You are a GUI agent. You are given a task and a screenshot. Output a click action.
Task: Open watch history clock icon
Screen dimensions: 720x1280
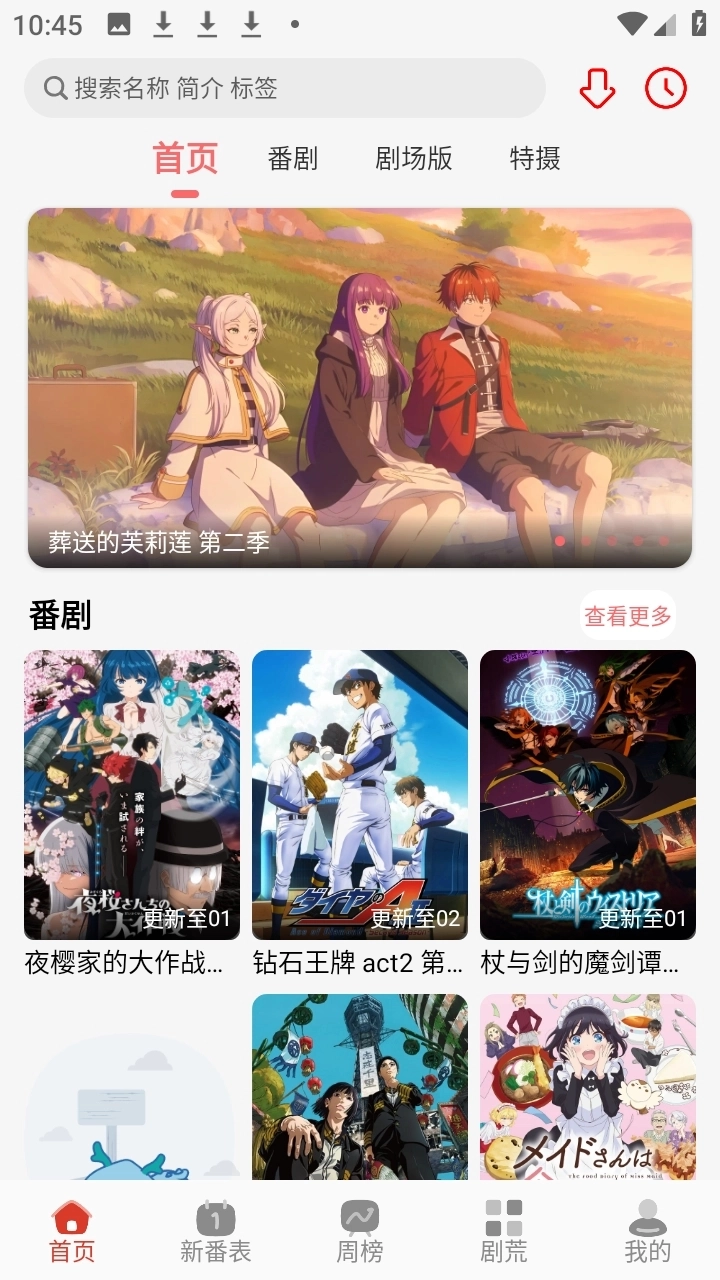point(666,88)
